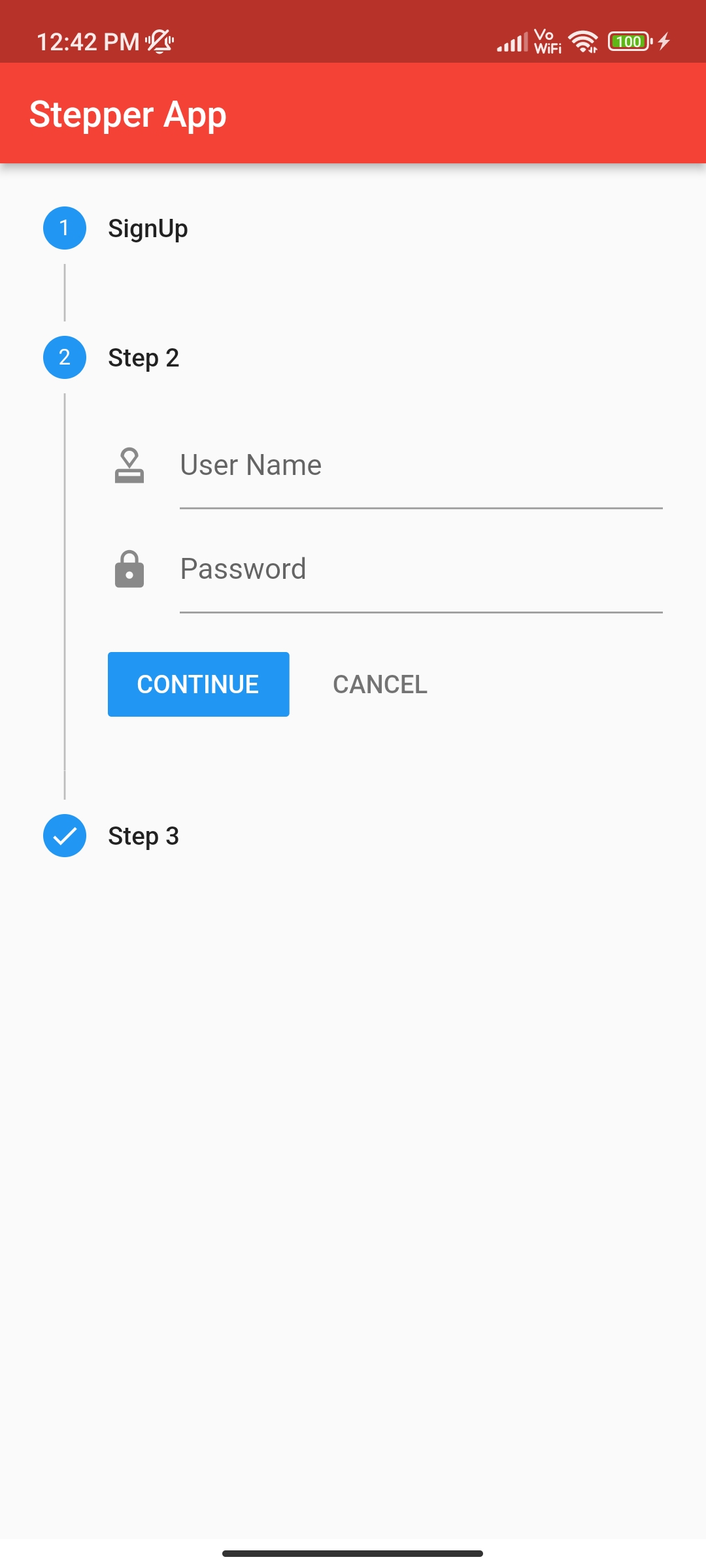Collapse the Step 2 section
Viewport: 706px width, 1568px height.
point(144,357)
